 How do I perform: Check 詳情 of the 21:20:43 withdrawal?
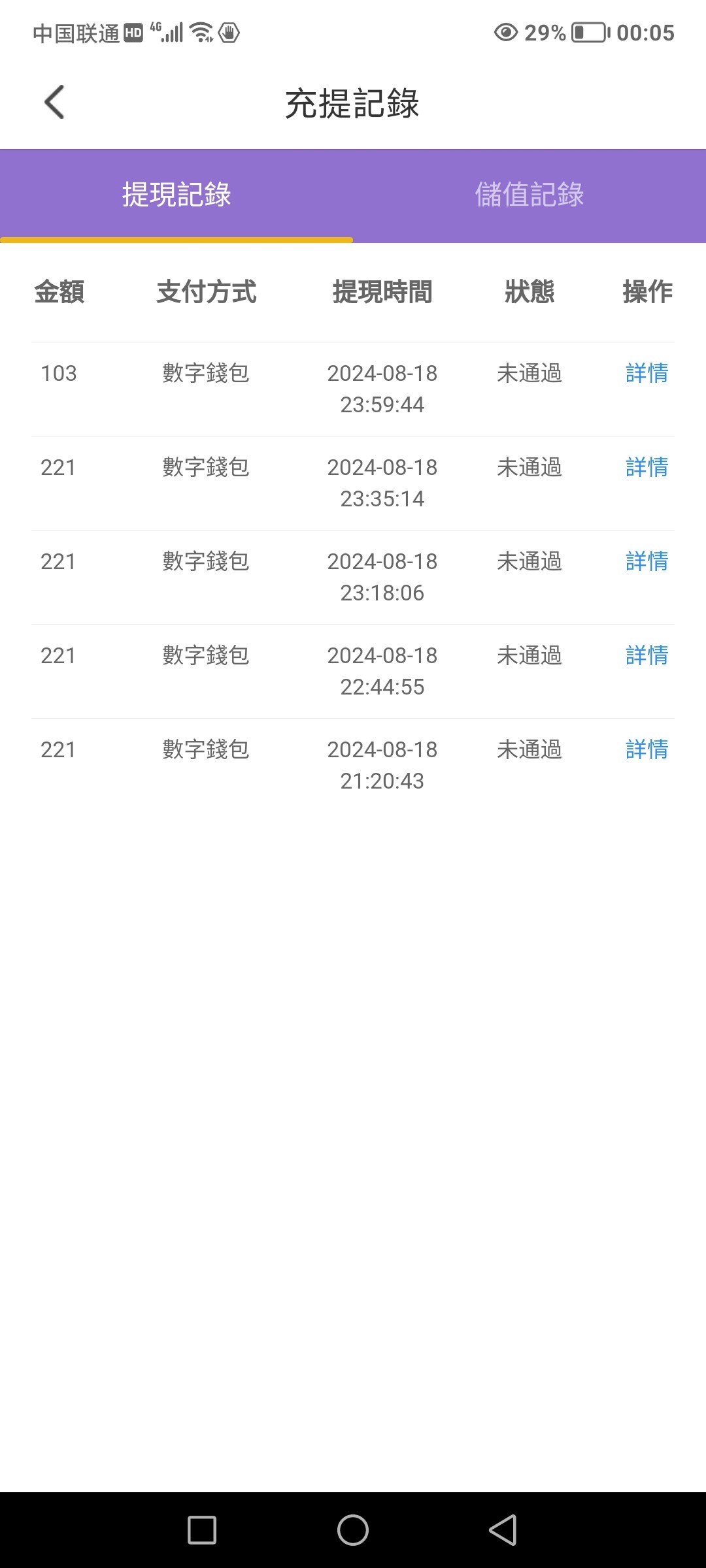click(x=647, y=749)
